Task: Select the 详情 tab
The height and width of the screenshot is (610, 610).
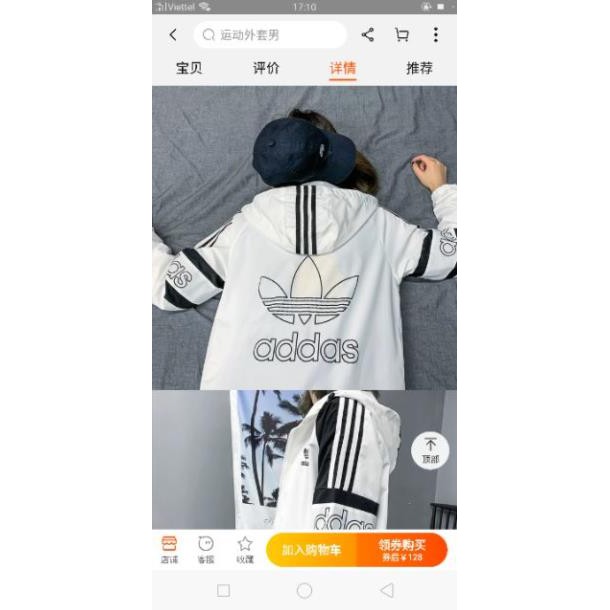Action: click(x=343, y=68)
